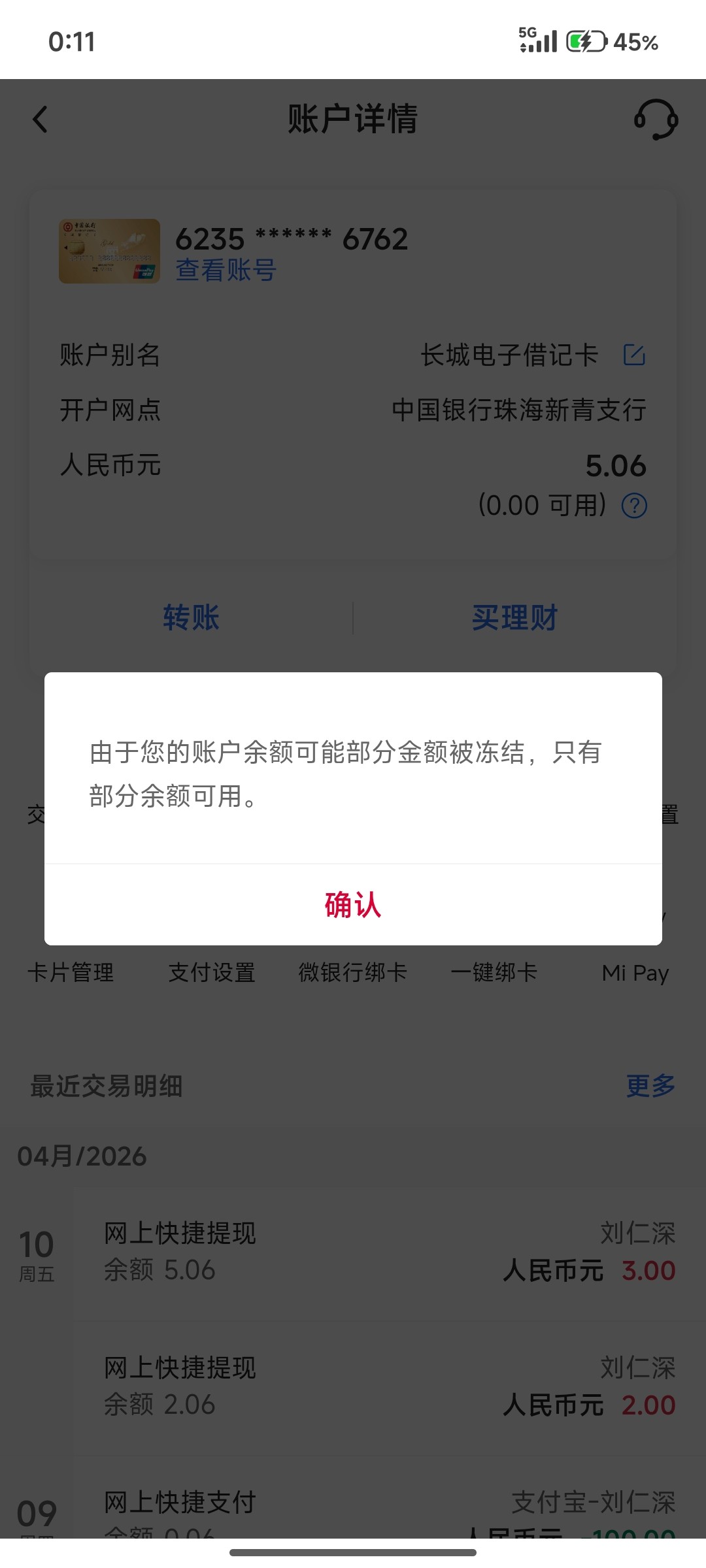
Task: Go back from account details
Action: click(x=41, y=120)
